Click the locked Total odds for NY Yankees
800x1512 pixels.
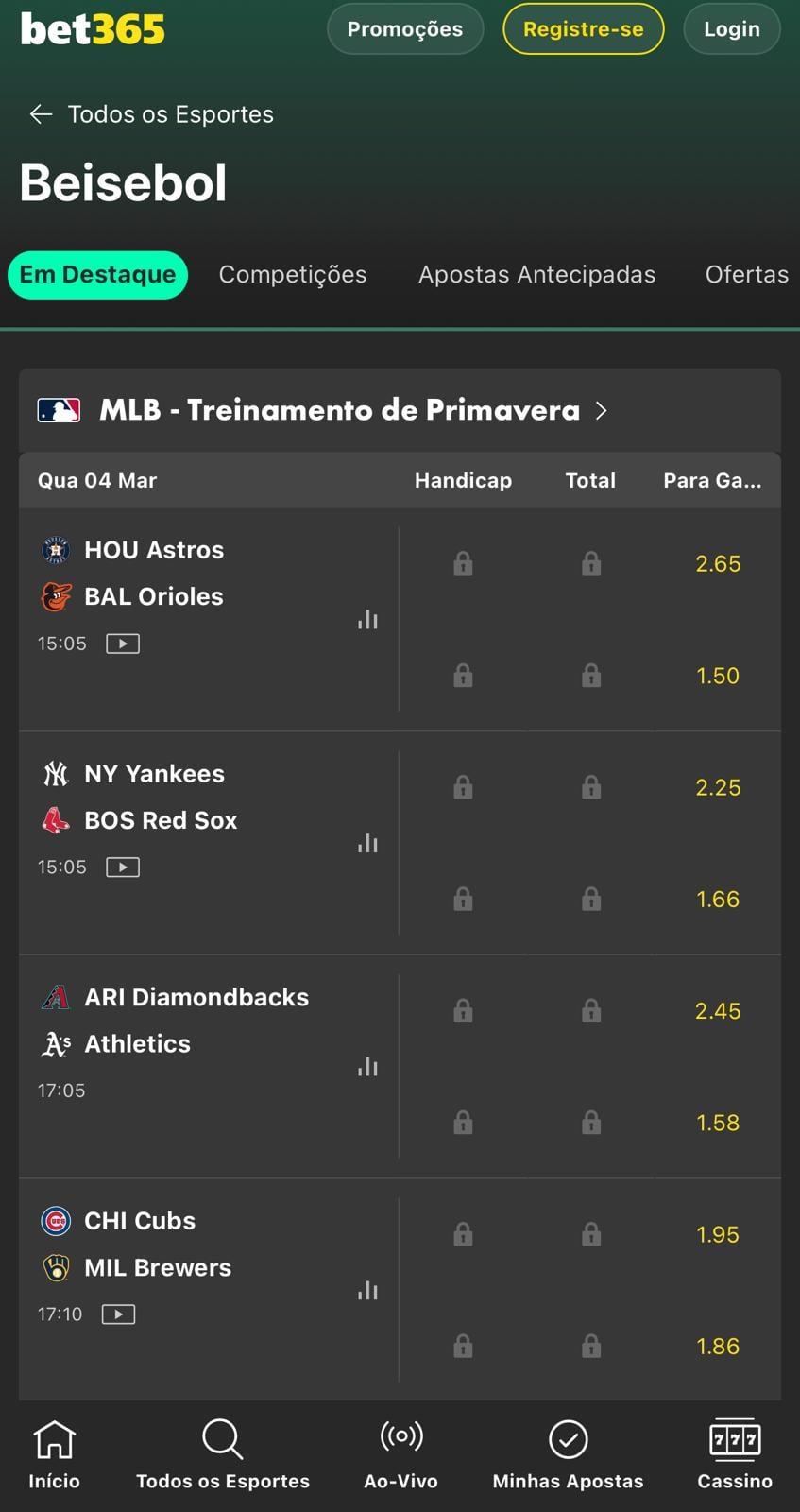coord(591,786)
